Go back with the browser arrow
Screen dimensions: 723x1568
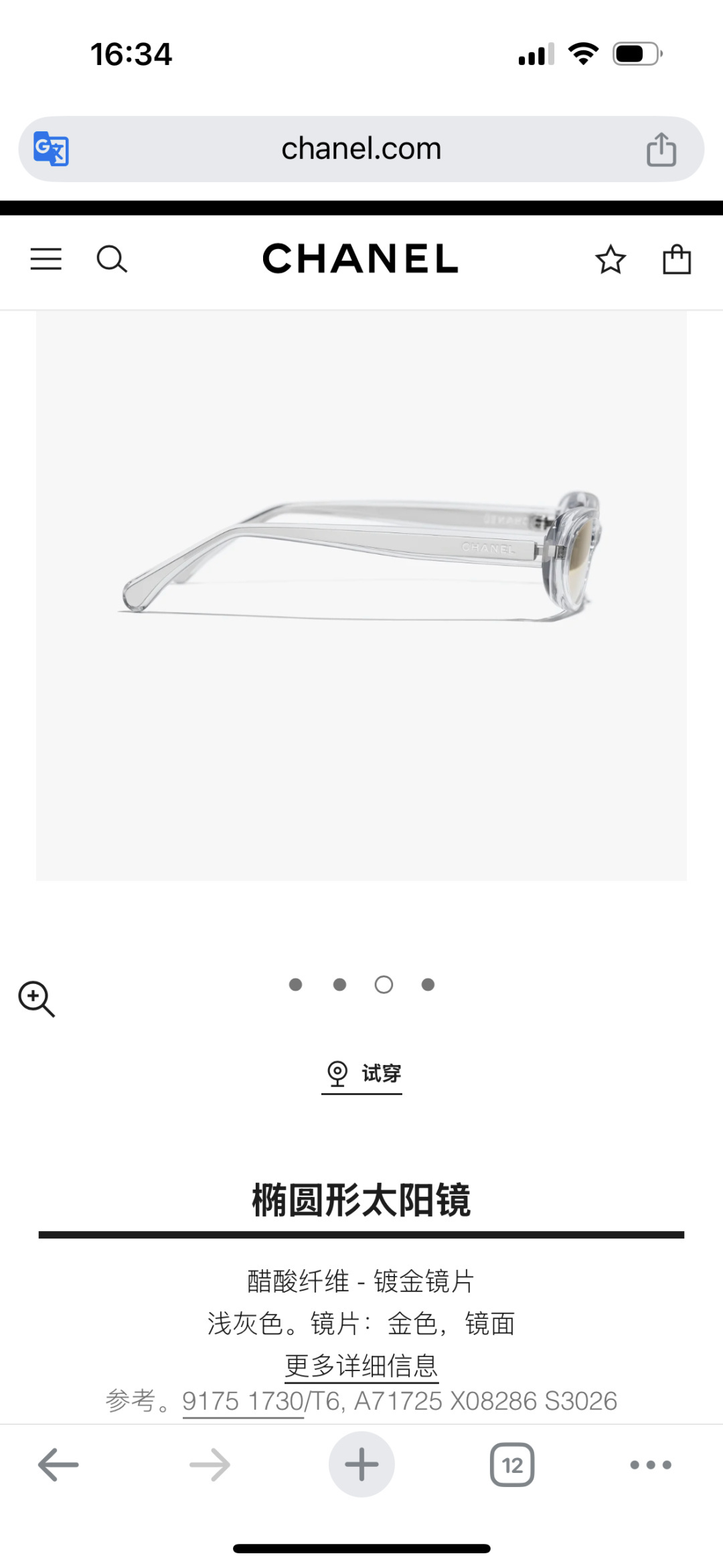click(x=58, y=1464)
